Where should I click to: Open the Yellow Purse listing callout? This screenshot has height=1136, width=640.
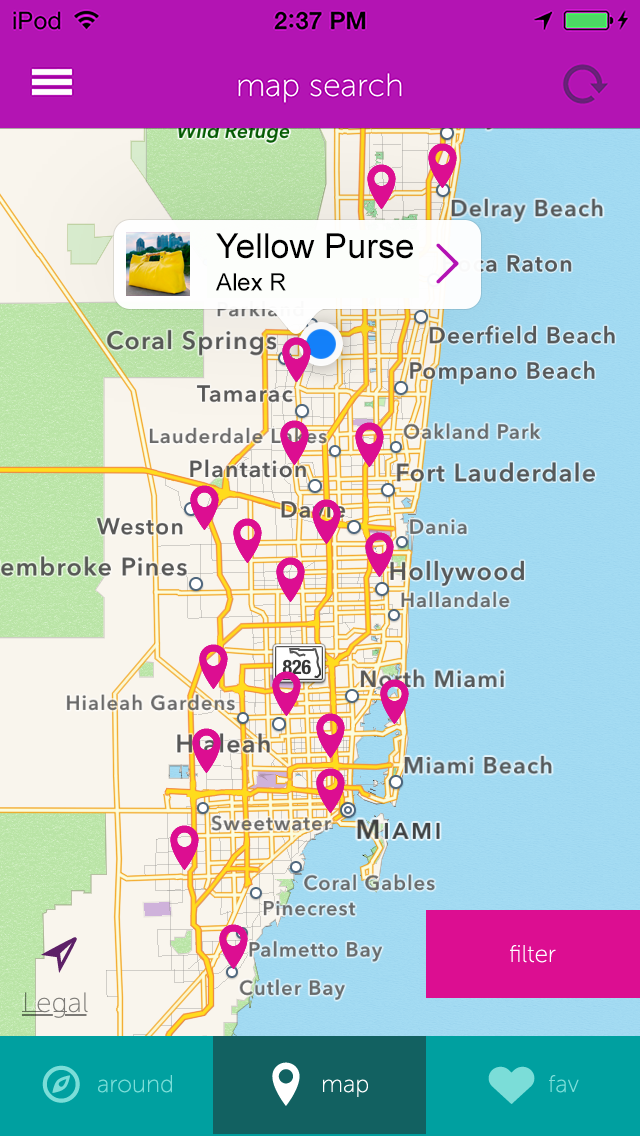tap(297, 264)
